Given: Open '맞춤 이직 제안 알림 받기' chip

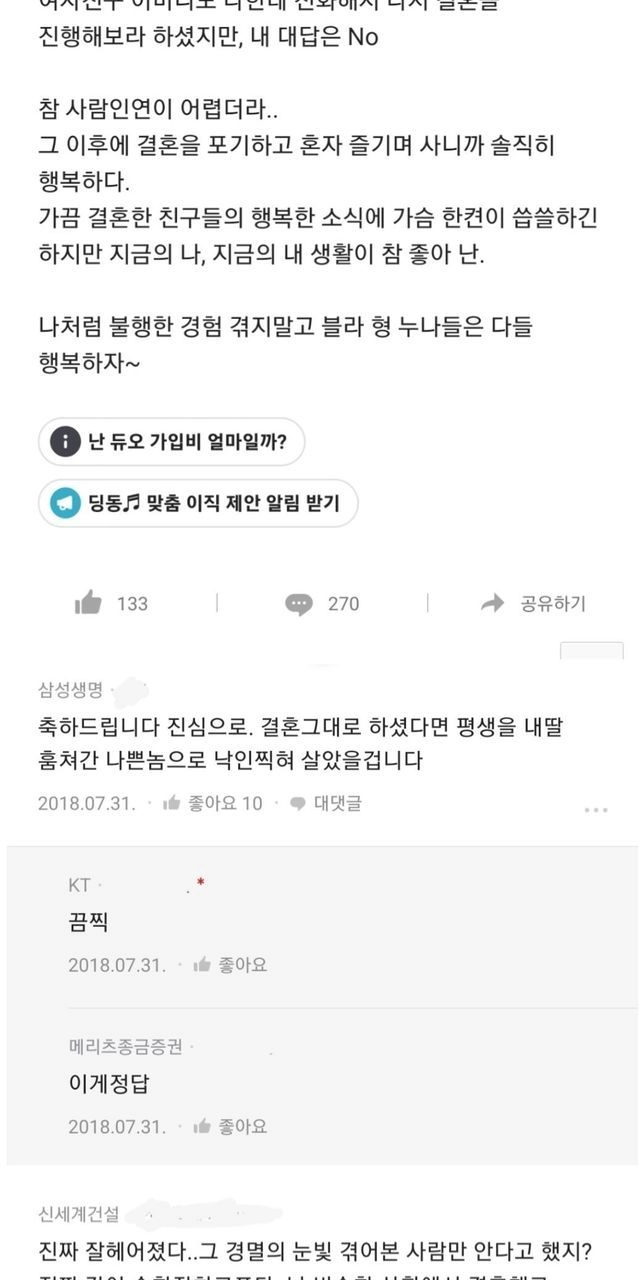Looking at the screenshot, I should (x=198, y=503).
